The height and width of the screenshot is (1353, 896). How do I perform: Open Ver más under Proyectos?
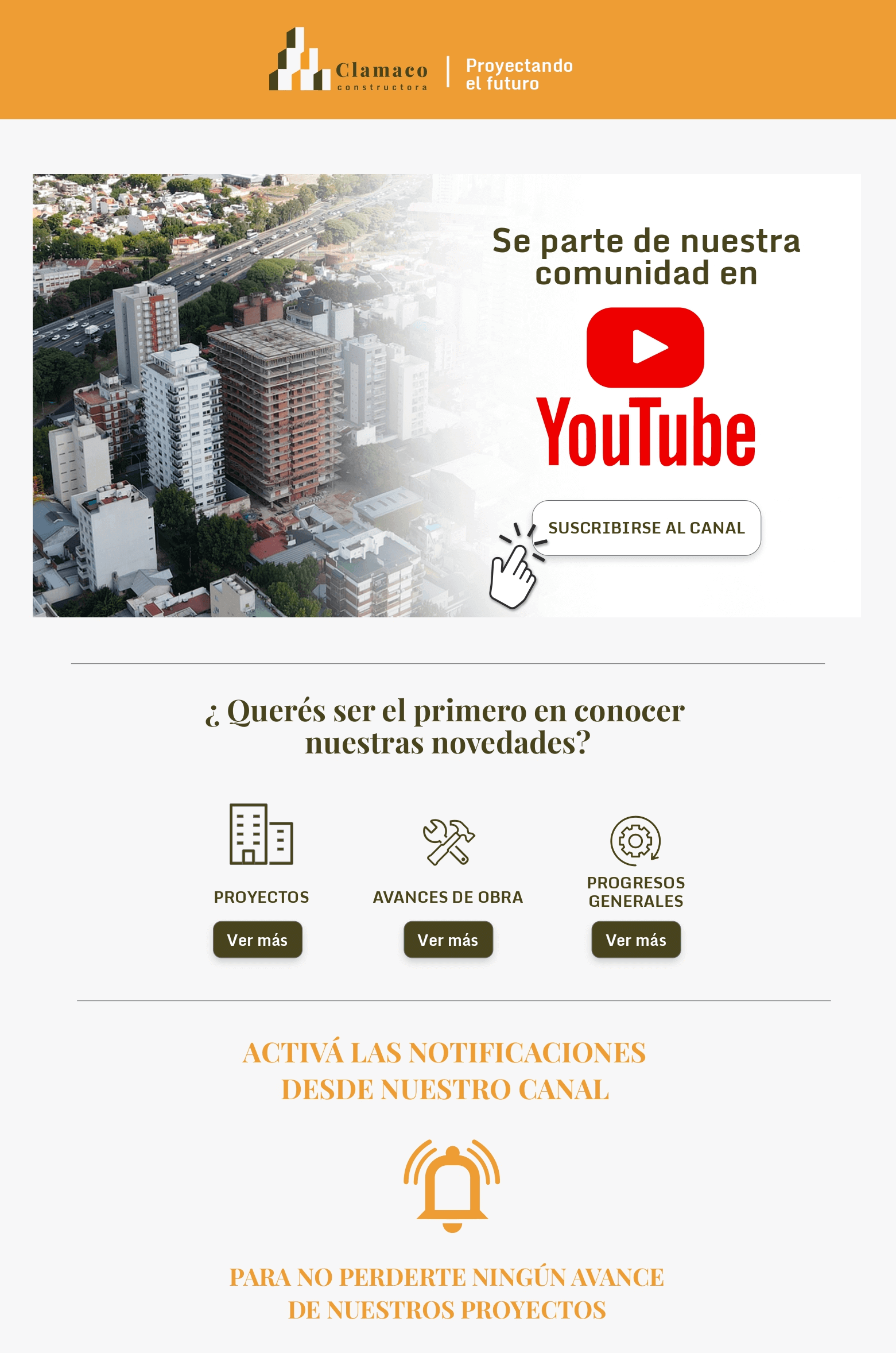257,940
